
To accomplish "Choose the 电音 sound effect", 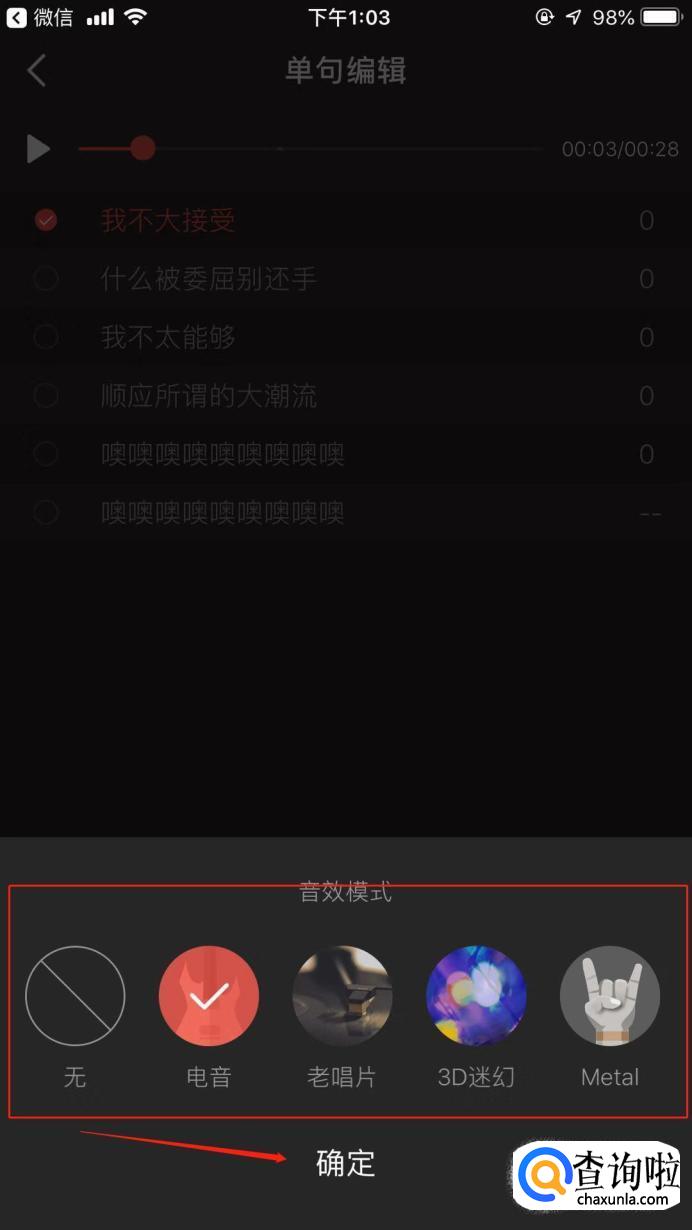I will click(x=209, y=996).
